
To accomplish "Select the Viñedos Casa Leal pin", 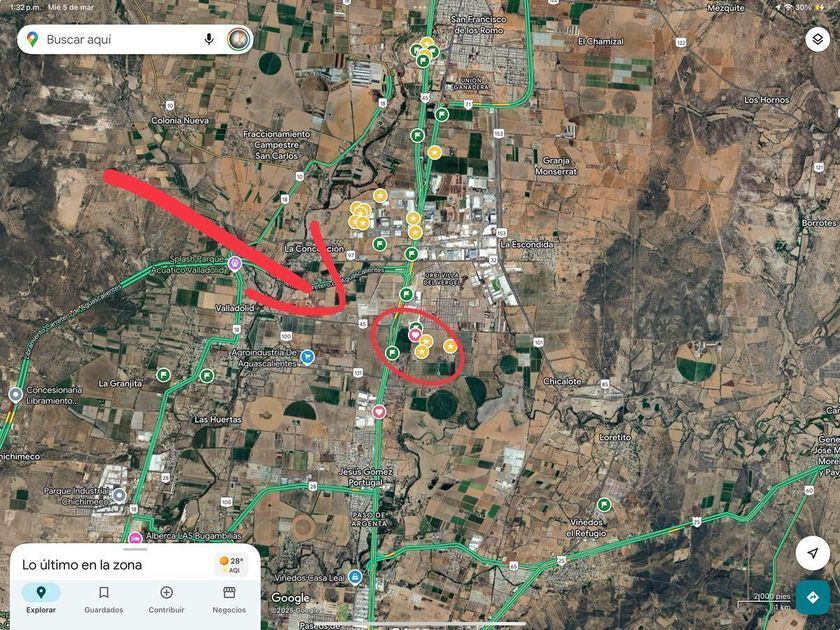I will 354,578.
